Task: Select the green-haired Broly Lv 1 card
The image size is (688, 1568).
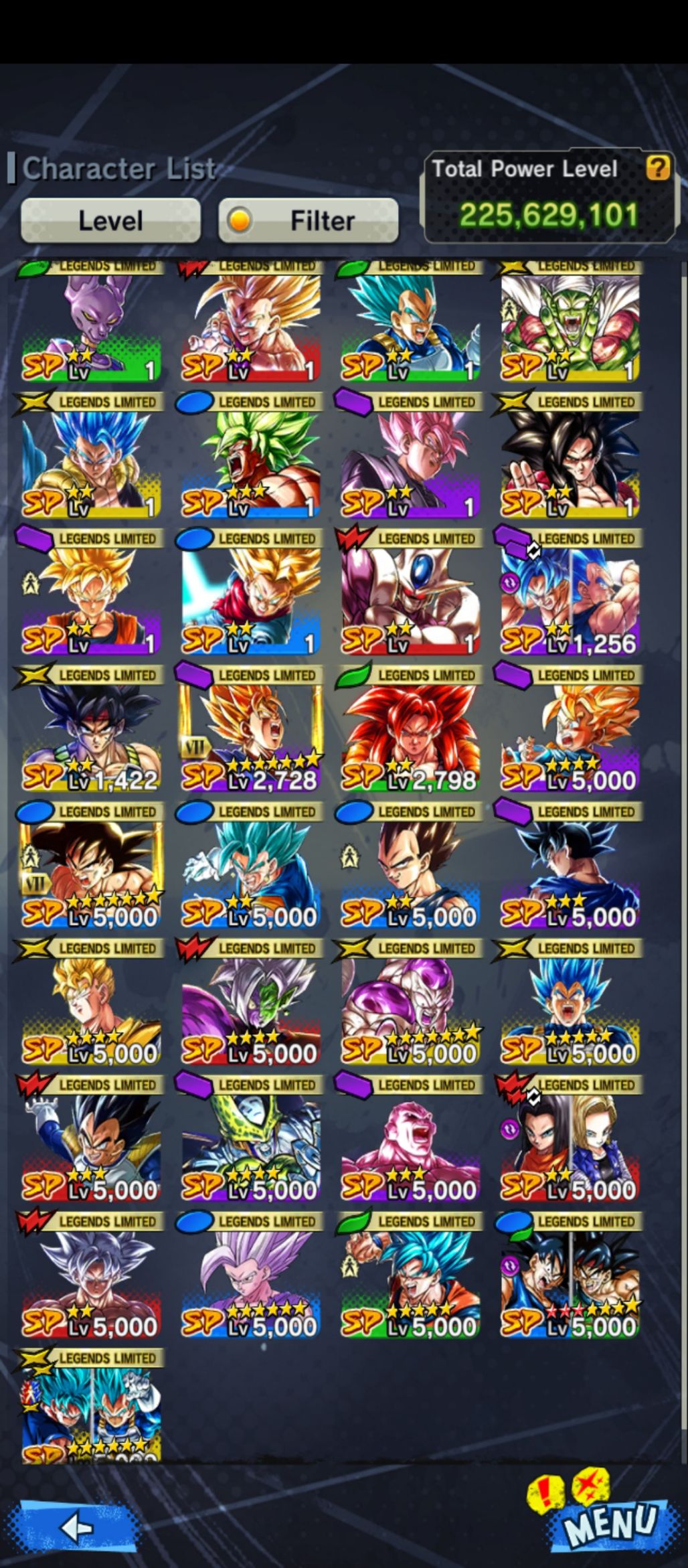Action: click(250, 463)
